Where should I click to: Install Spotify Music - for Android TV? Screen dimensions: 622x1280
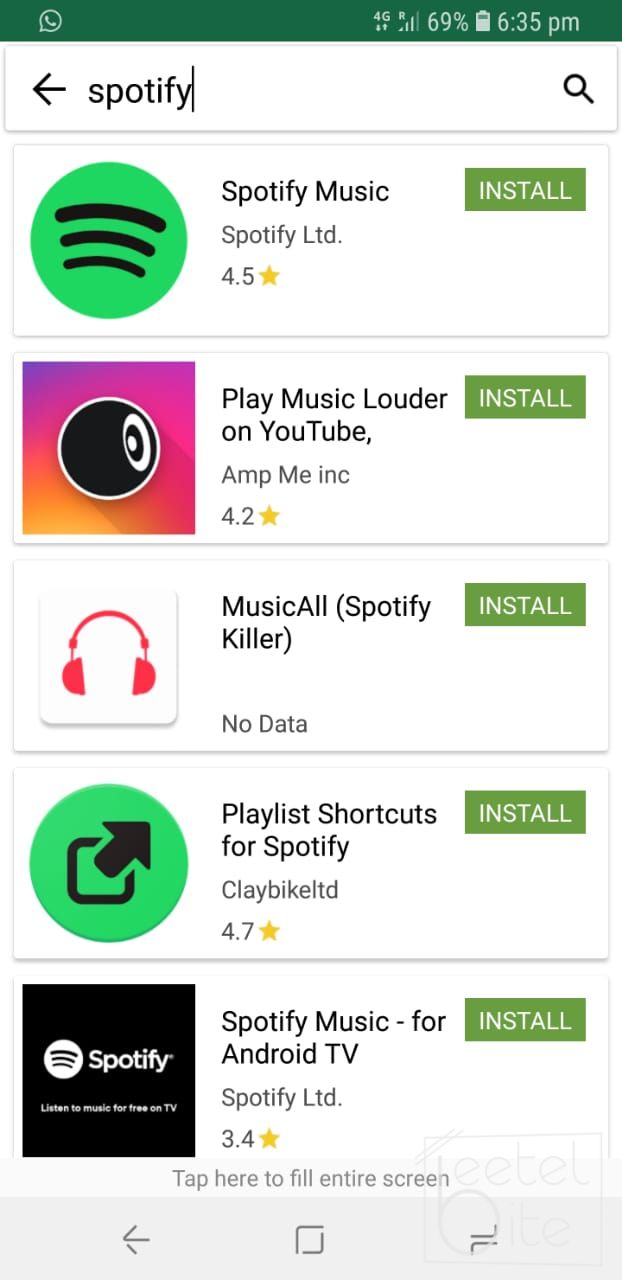tap(525, 1020)
